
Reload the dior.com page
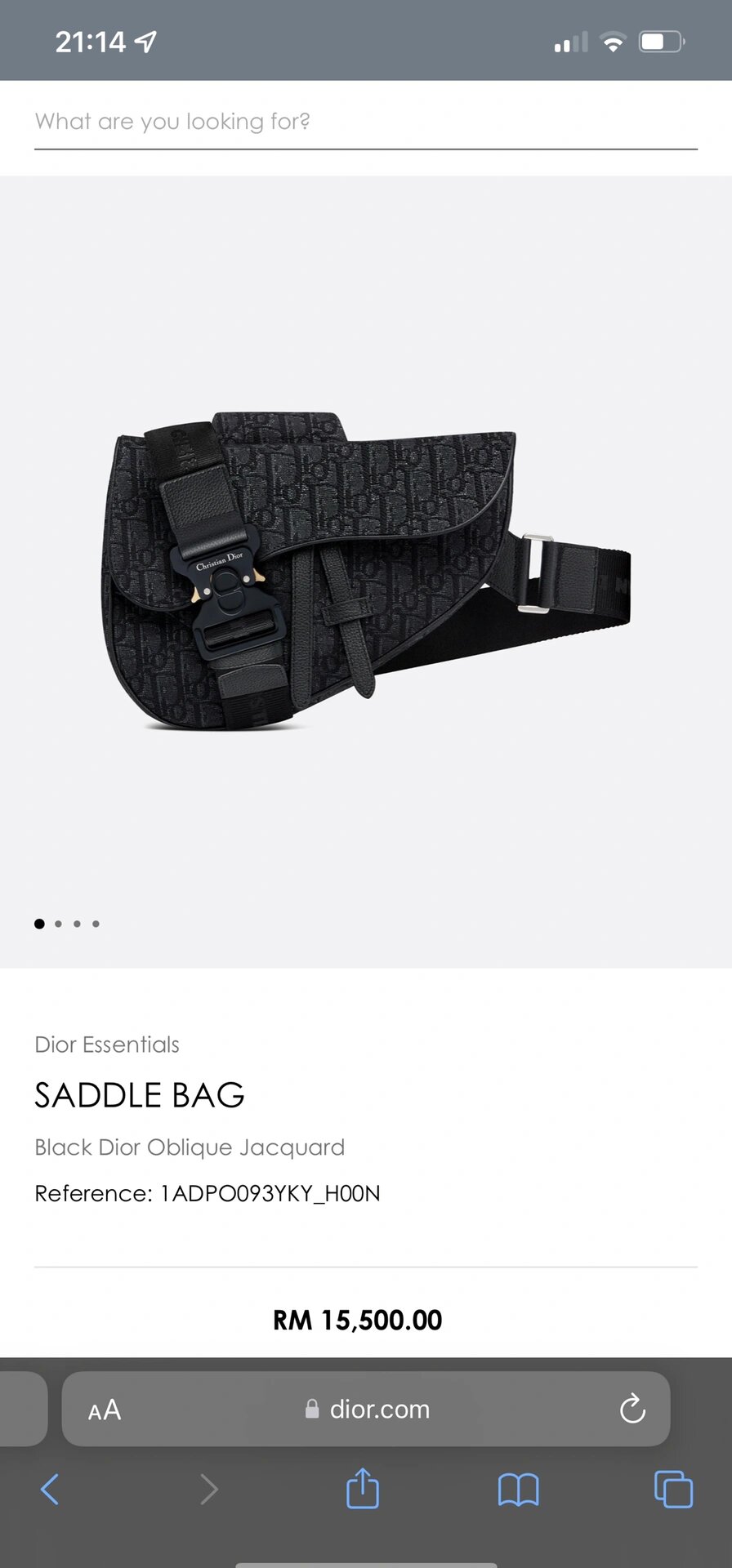click(632, 1409)
